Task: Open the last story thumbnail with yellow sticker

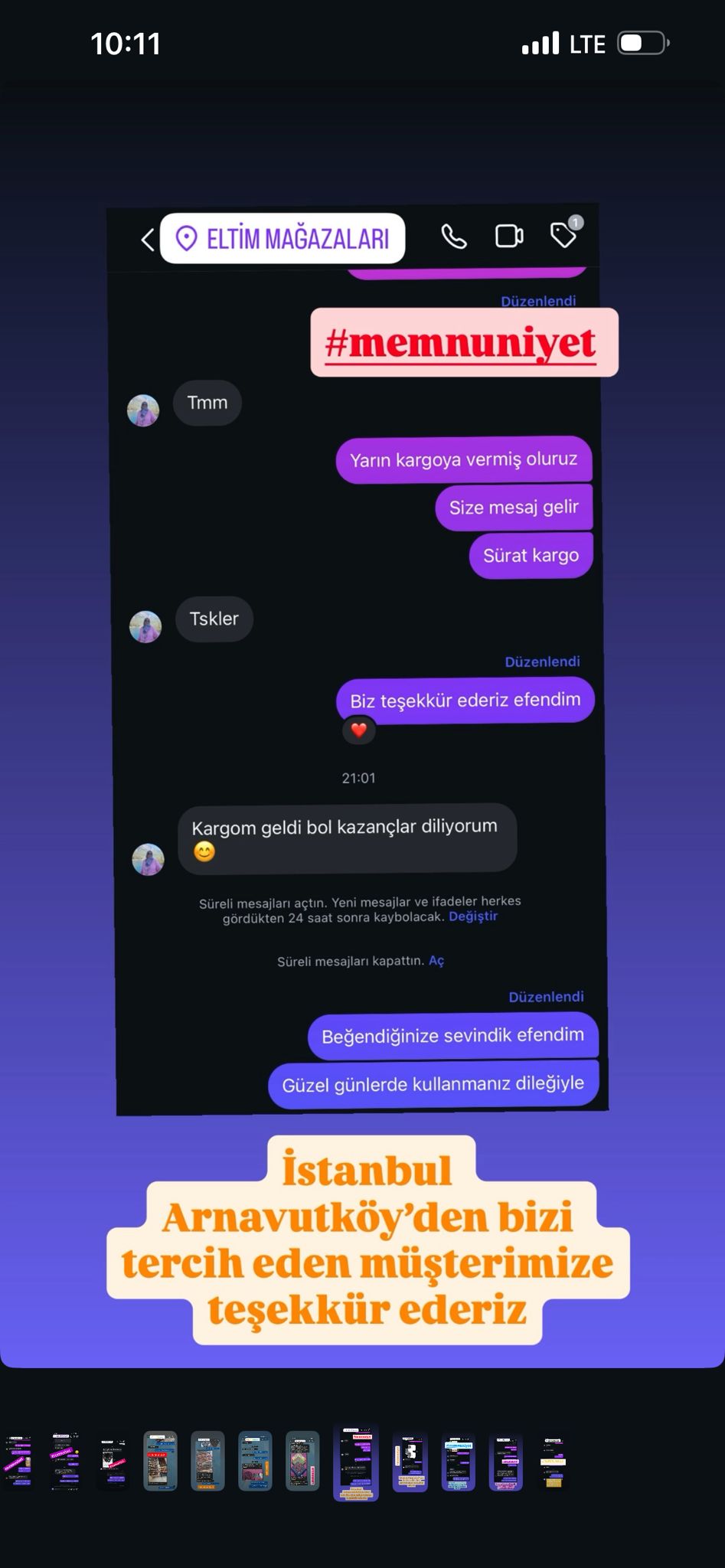Action: click(553, 1462)
